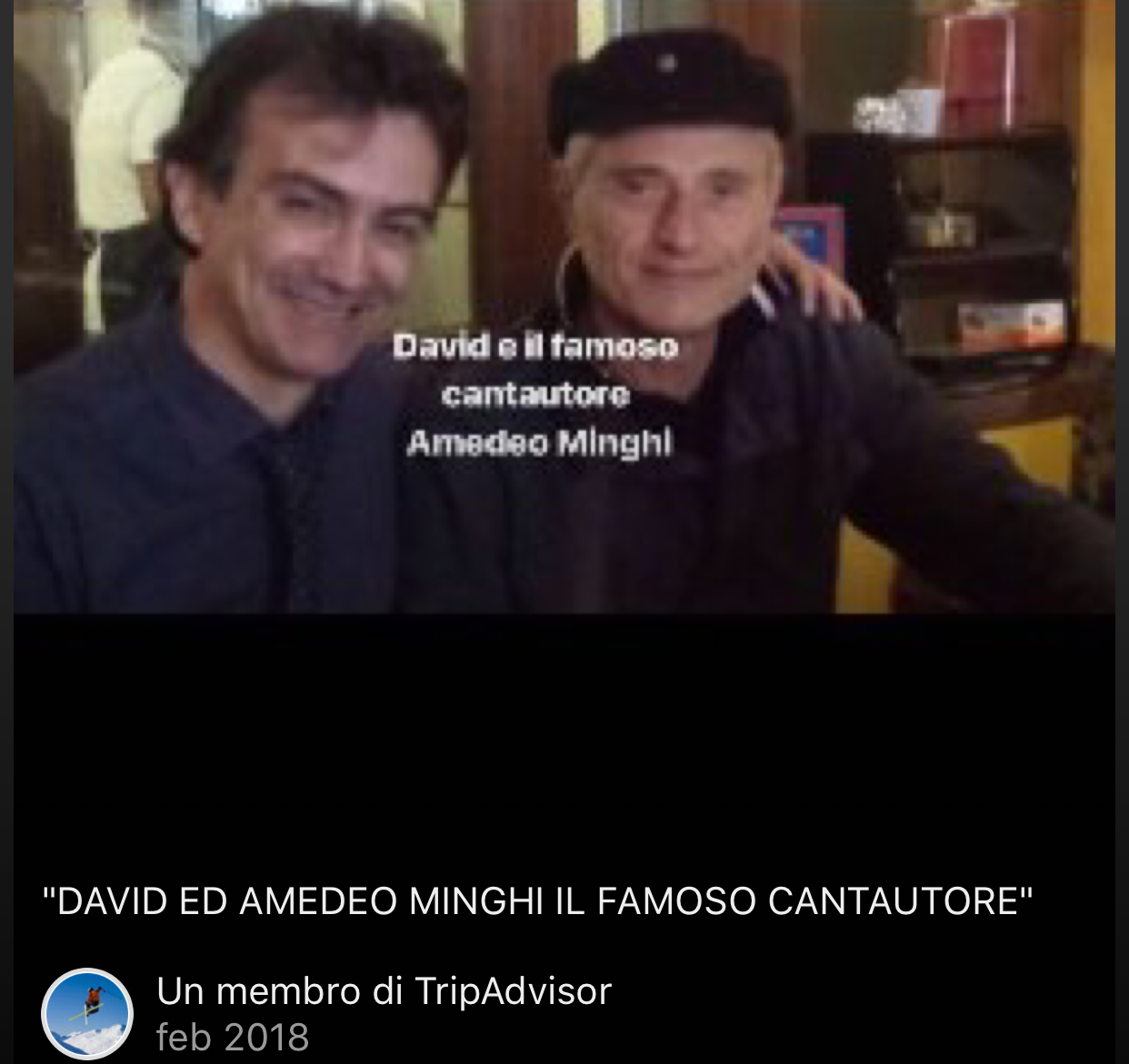Viewport: 1129px width, 1064px height.
Task: Open the TripAdvisor member's profile avatar
Action: pos(87,1013)
